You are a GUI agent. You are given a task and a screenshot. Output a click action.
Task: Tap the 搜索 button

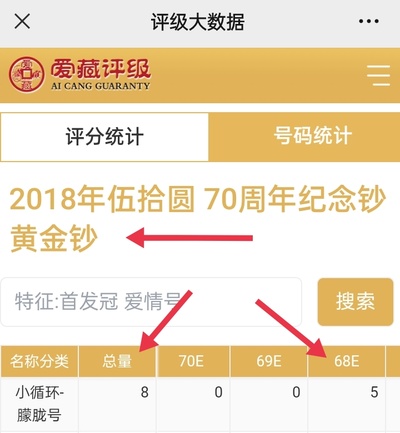tap(355, 302)
